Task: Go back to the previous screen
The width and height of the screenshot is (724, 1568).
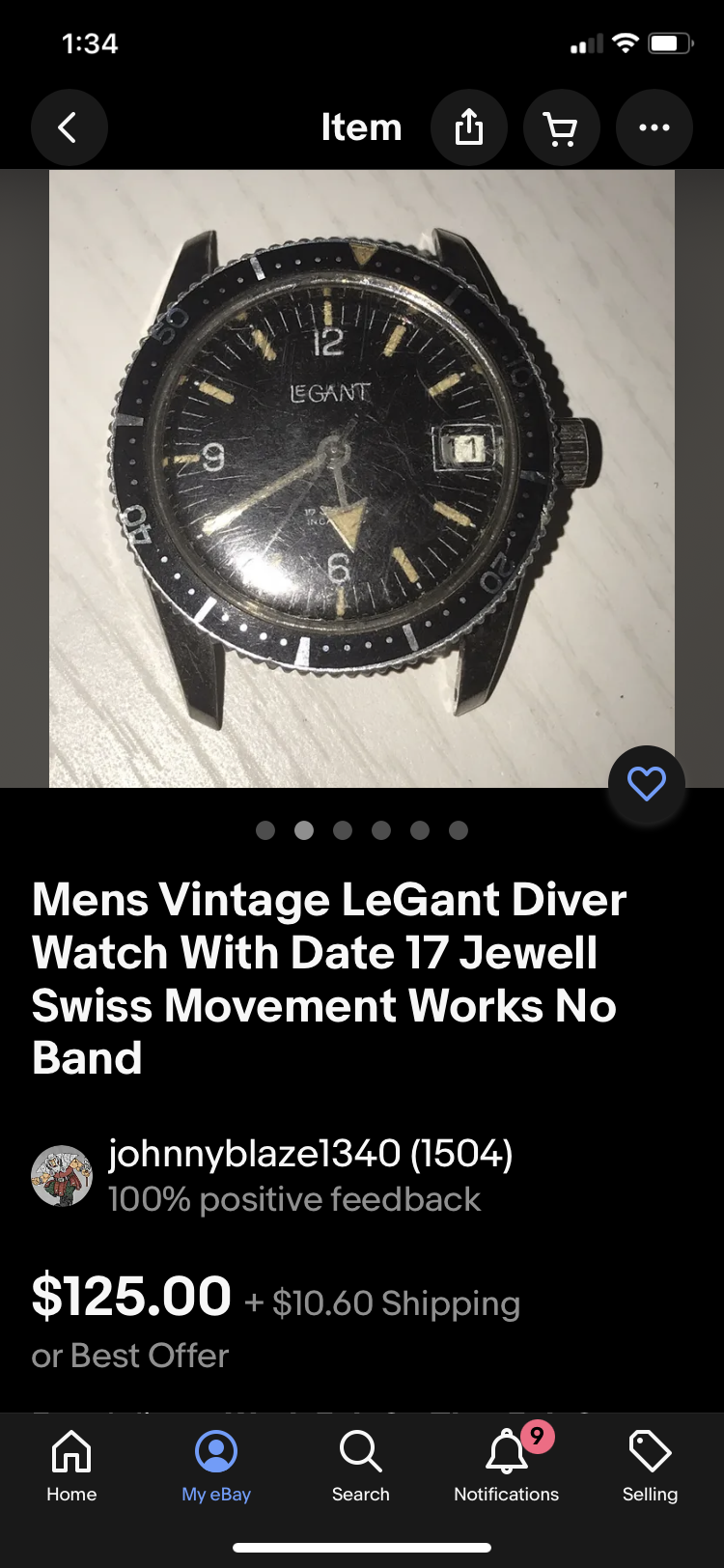Action: [69, 127]
